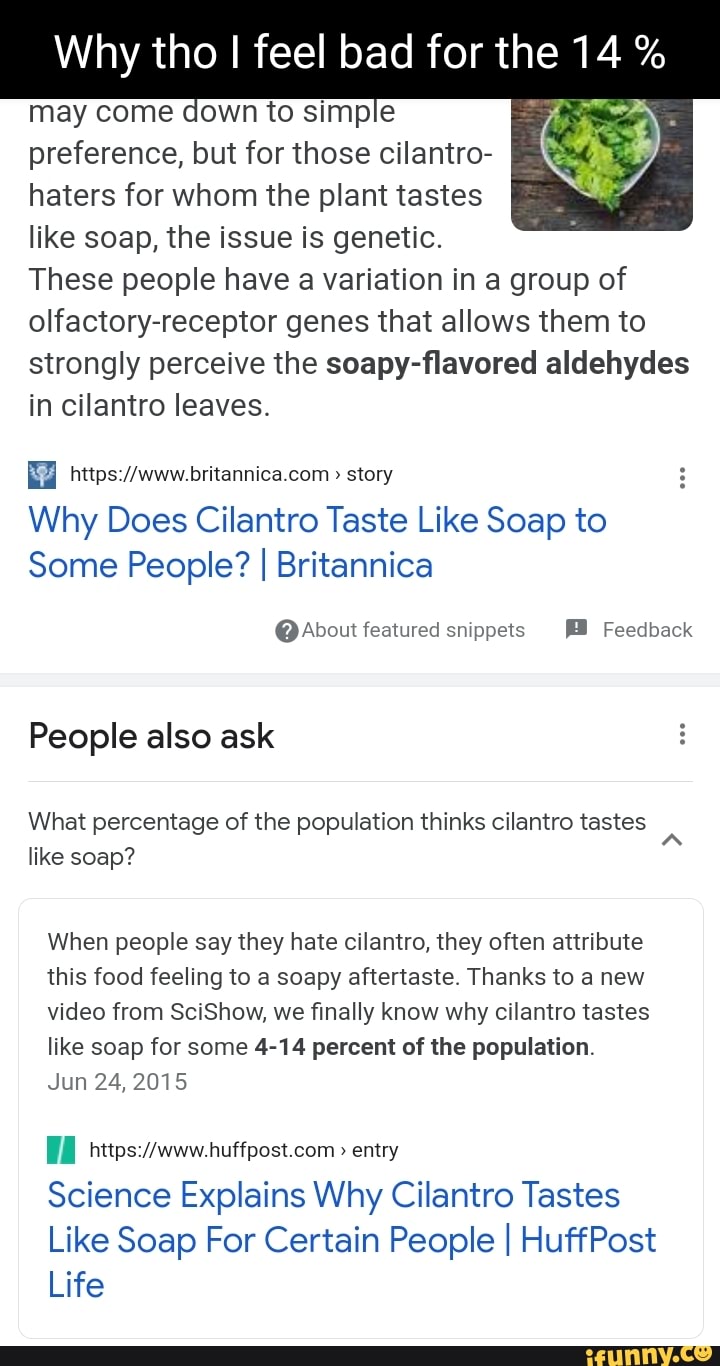
Task: Click the HuffPost green favicon
Action: click(x=62, y=1150)
